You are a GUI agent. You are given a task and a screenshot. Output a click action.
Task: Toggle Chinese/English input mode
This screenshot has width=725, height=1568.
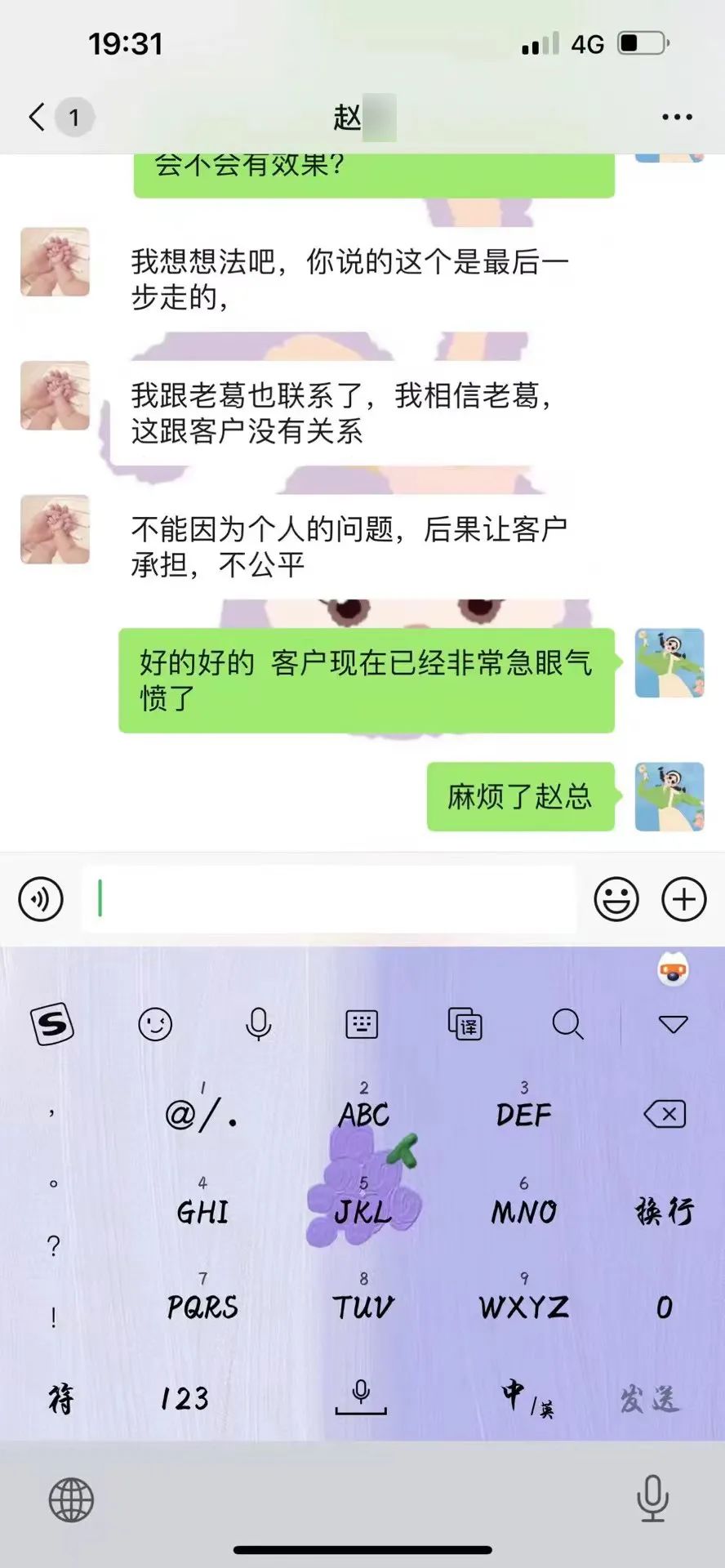(x=527, y=1398)
